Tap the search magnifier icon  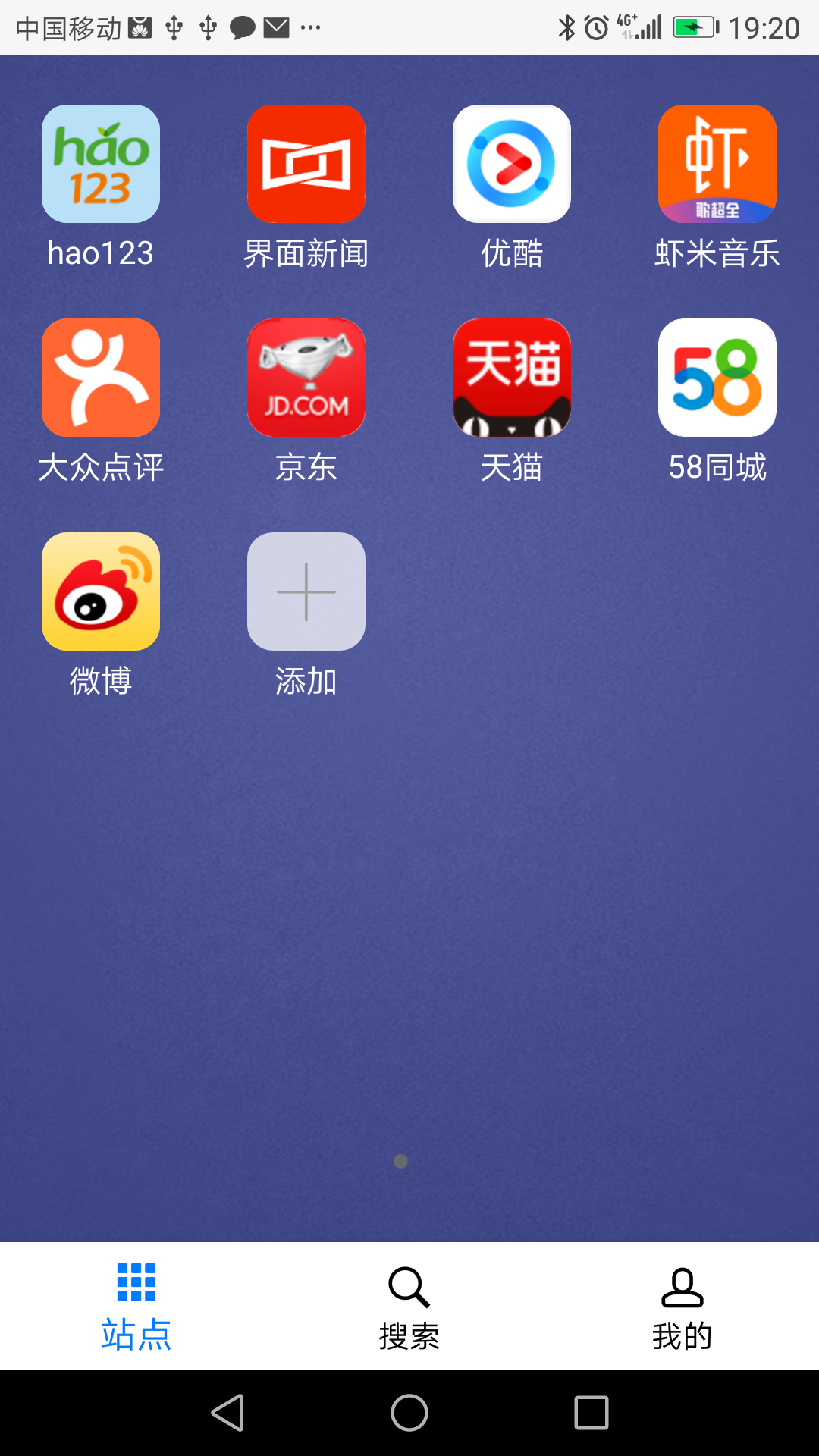pos(409,1285)
